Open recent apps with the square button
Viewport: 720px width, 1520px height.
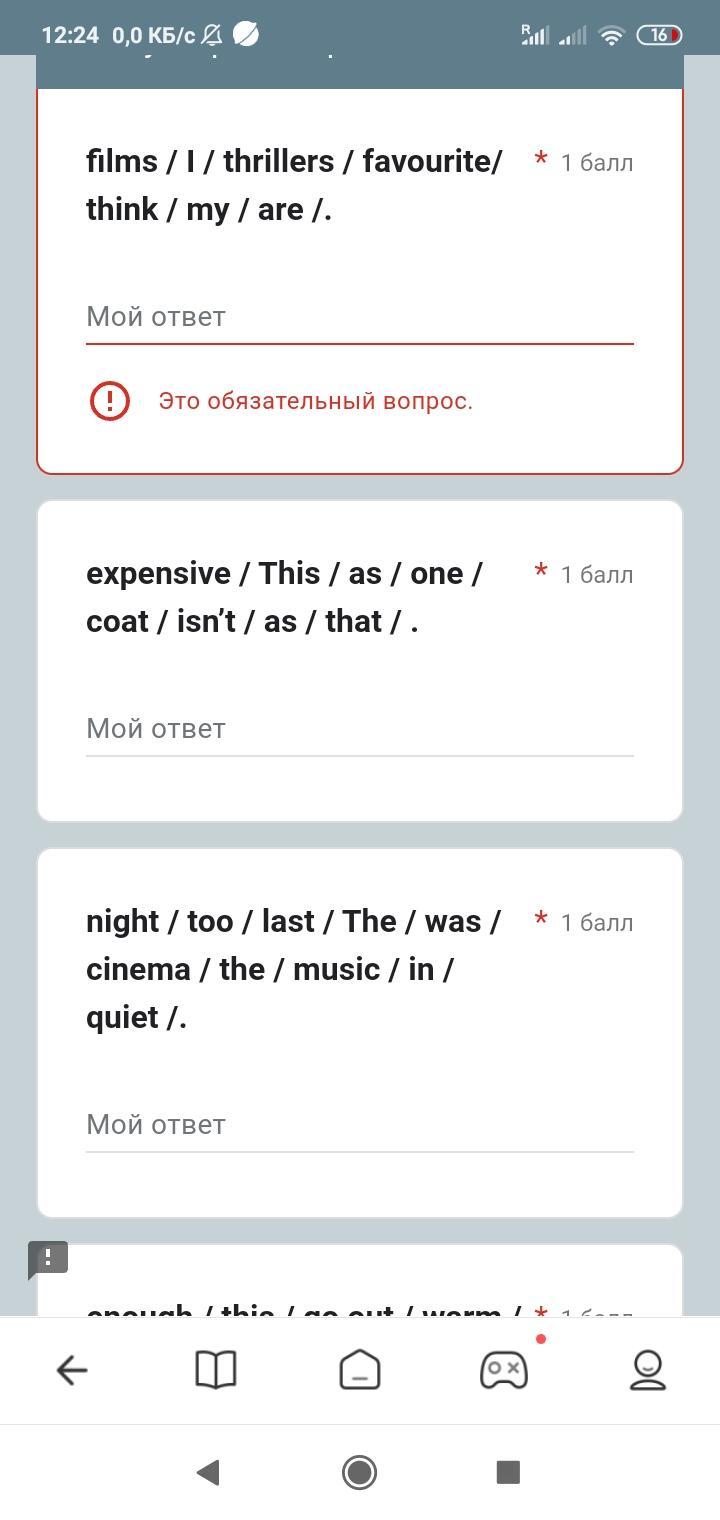pos(508,1472)
